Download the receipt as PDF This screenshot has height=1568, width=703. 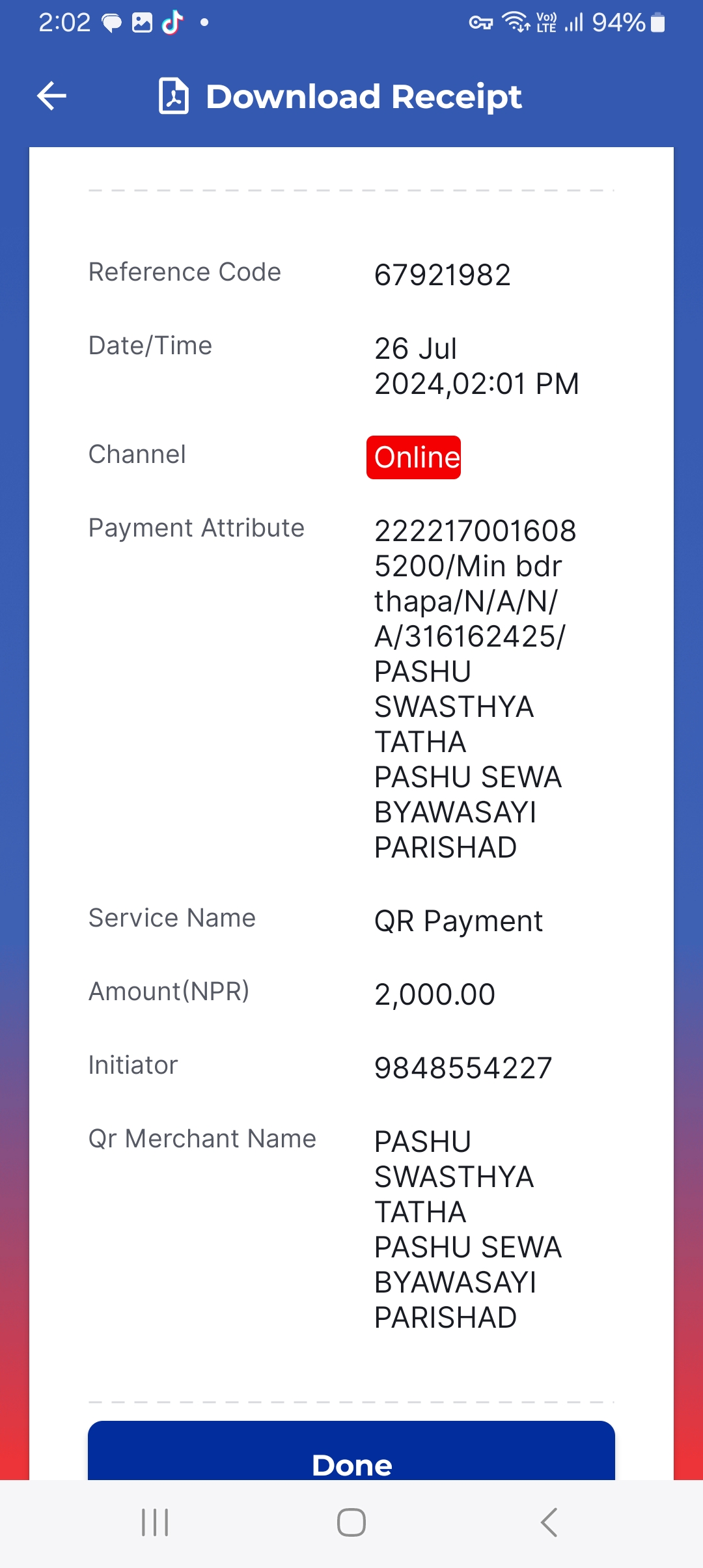pyautogui.click(x=174, y=96)
